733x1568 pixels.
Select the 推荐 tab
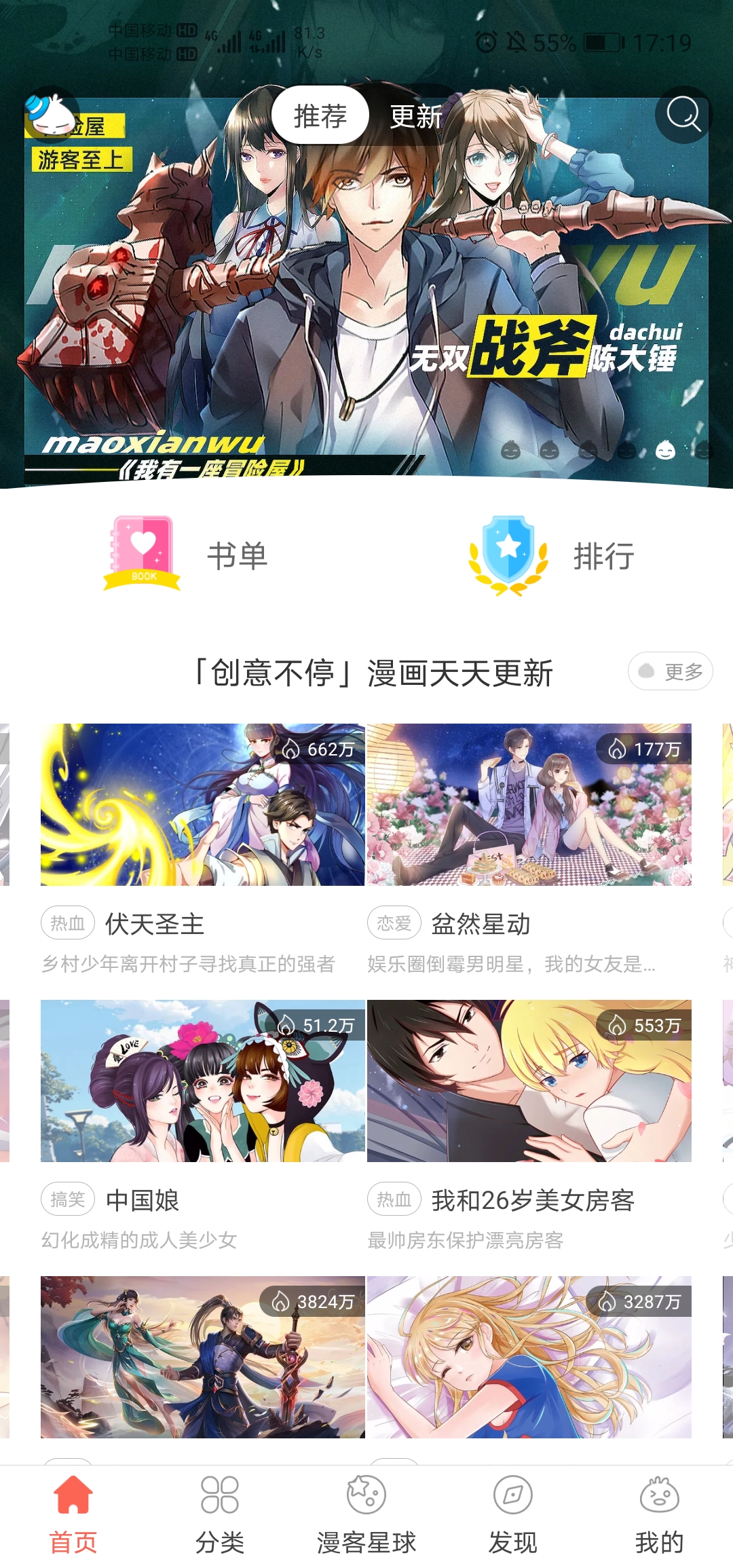[x=320, y=116]
